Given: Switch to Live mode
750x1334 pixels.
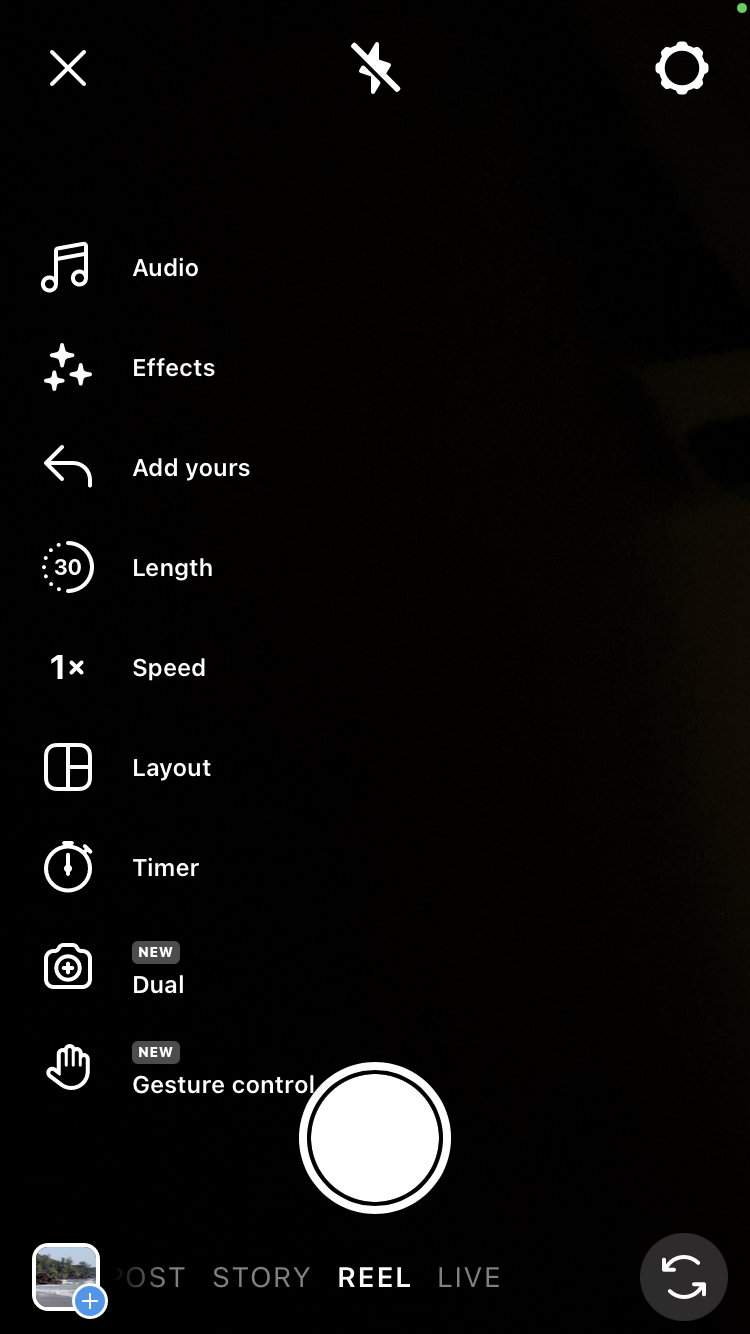Looking at the screenshot, I should point(468,1278).
